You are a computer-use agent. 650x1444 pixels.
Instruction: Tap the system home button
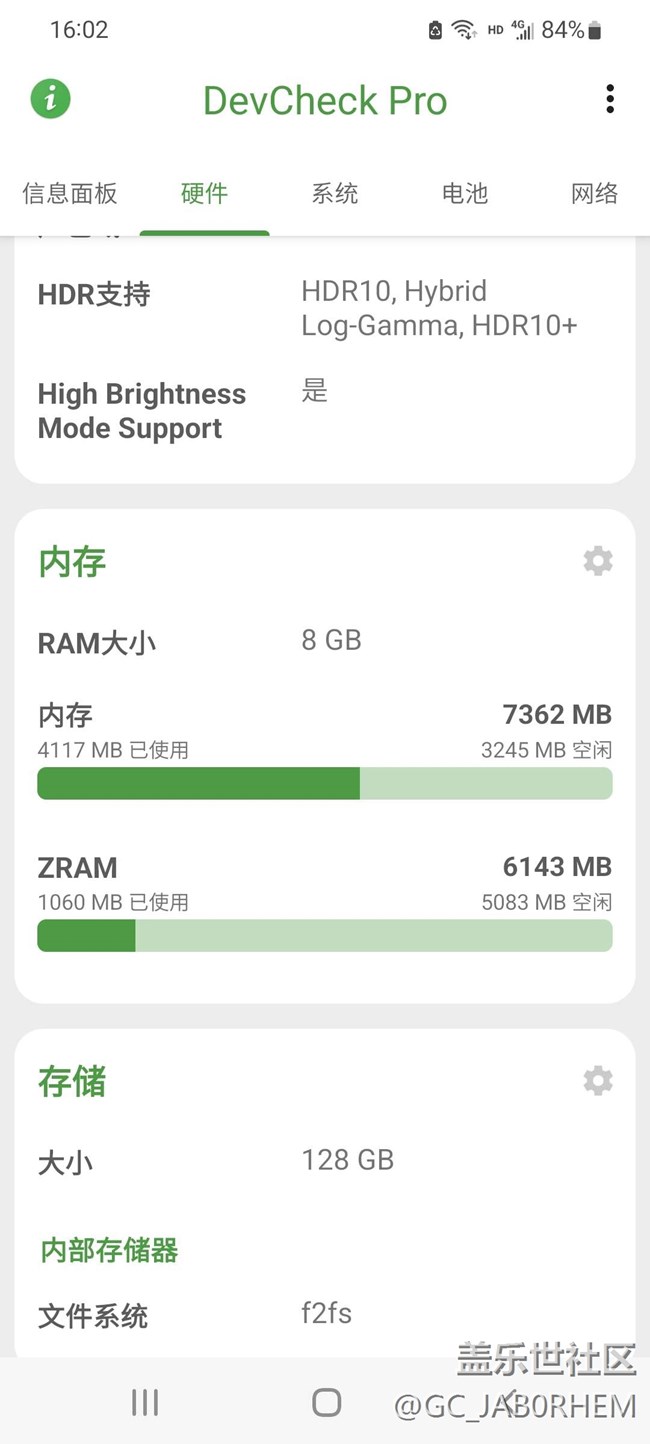tap(326, 1402)
